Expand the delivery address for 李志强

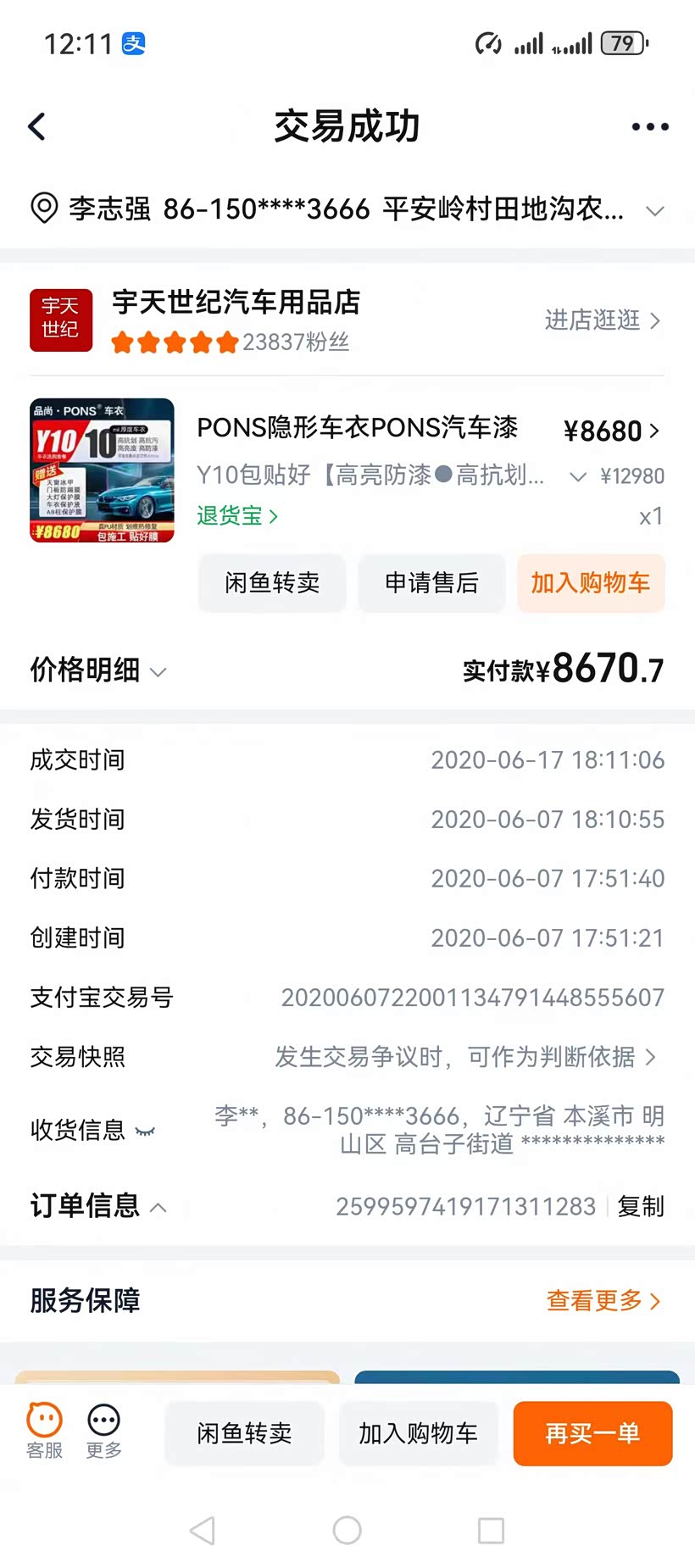654,210
